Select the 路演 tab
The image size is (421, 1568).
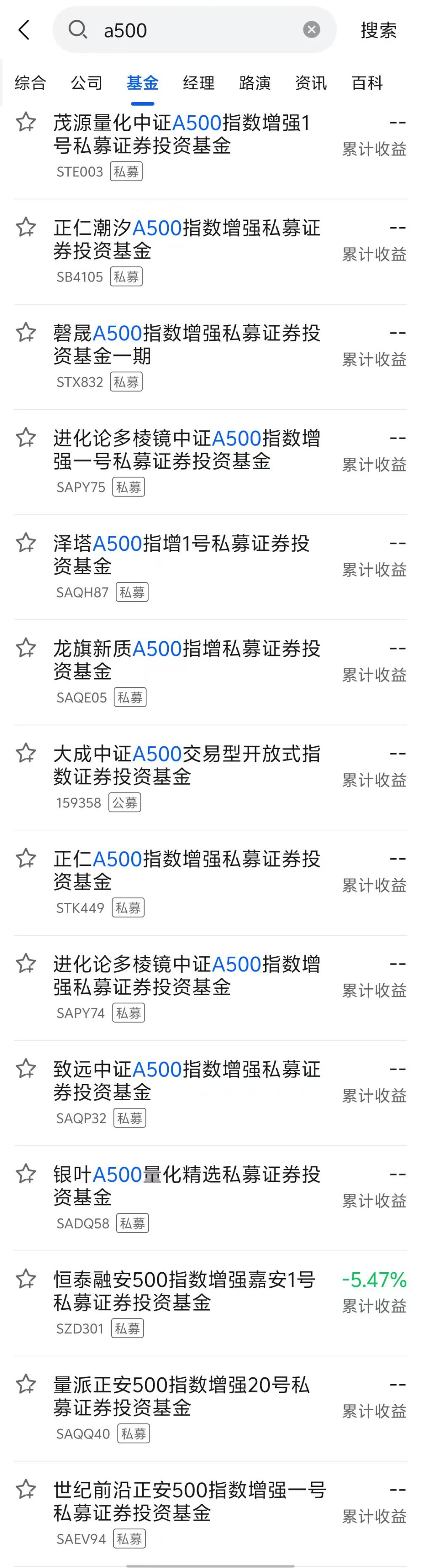click(255, 83)
